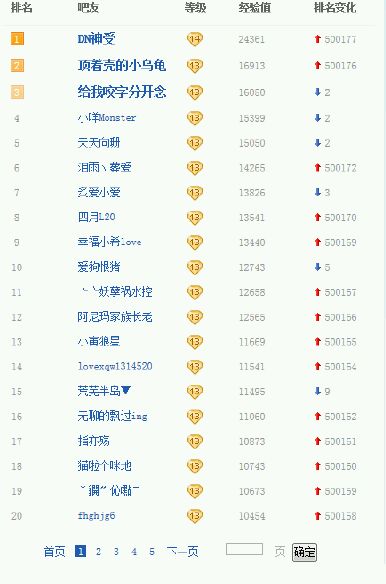Open DN神受's profile link
This screenshot has width=386, height=584.
96,39
